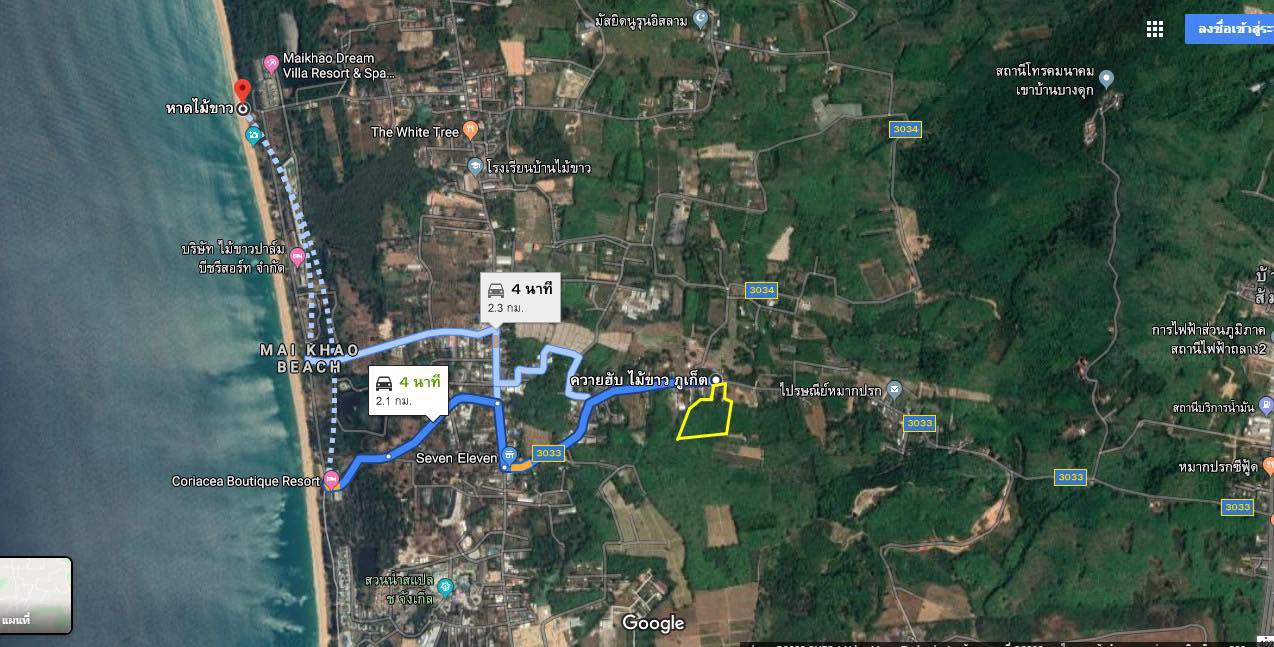This screenshot has height=647, width=1274.
Task: Open the มัสยิดนูรุนอิสลาม mosque marker
Action: [x=700, y=18]
